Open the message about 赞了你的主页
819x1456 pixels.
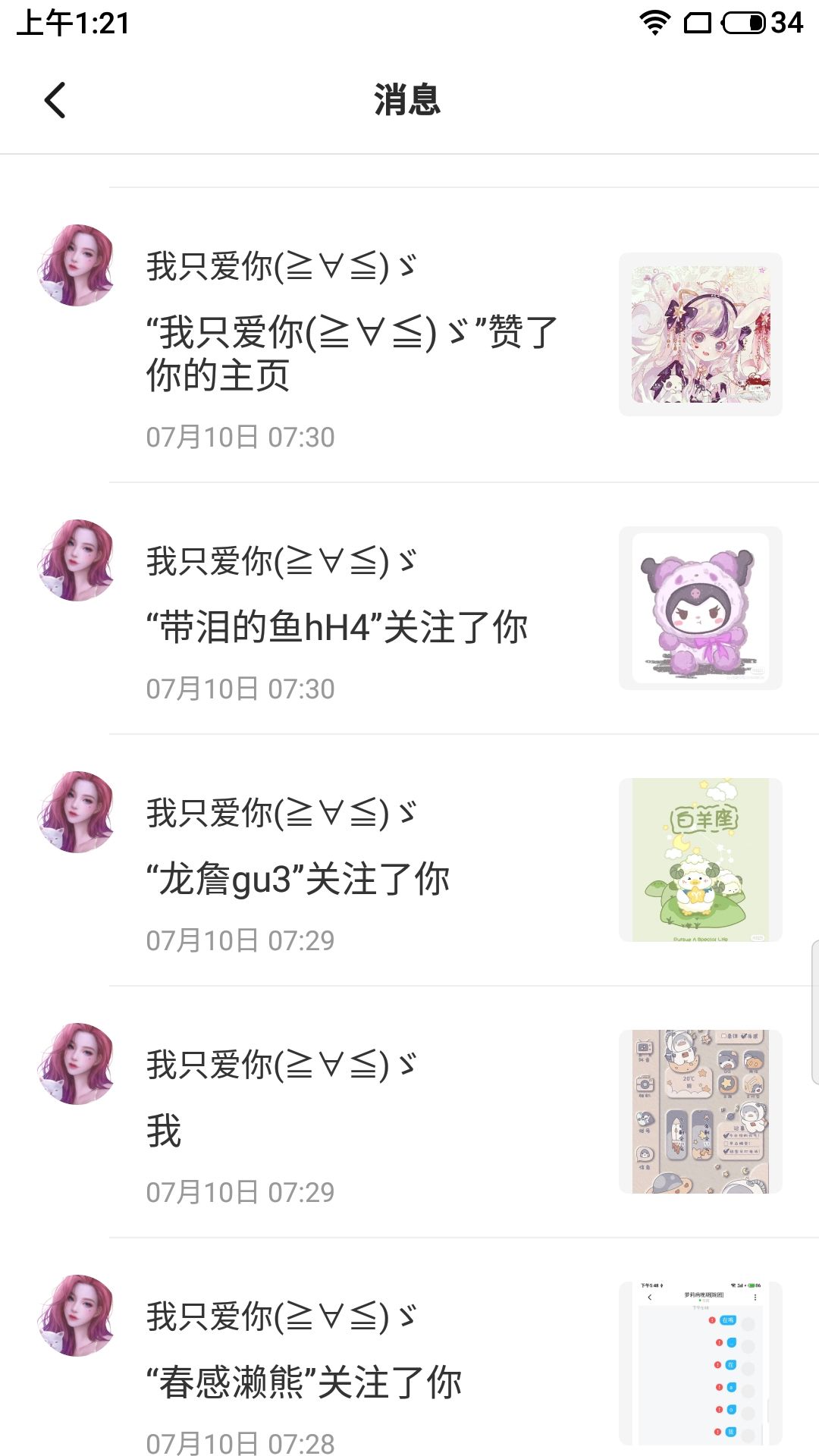pos(352,353)
